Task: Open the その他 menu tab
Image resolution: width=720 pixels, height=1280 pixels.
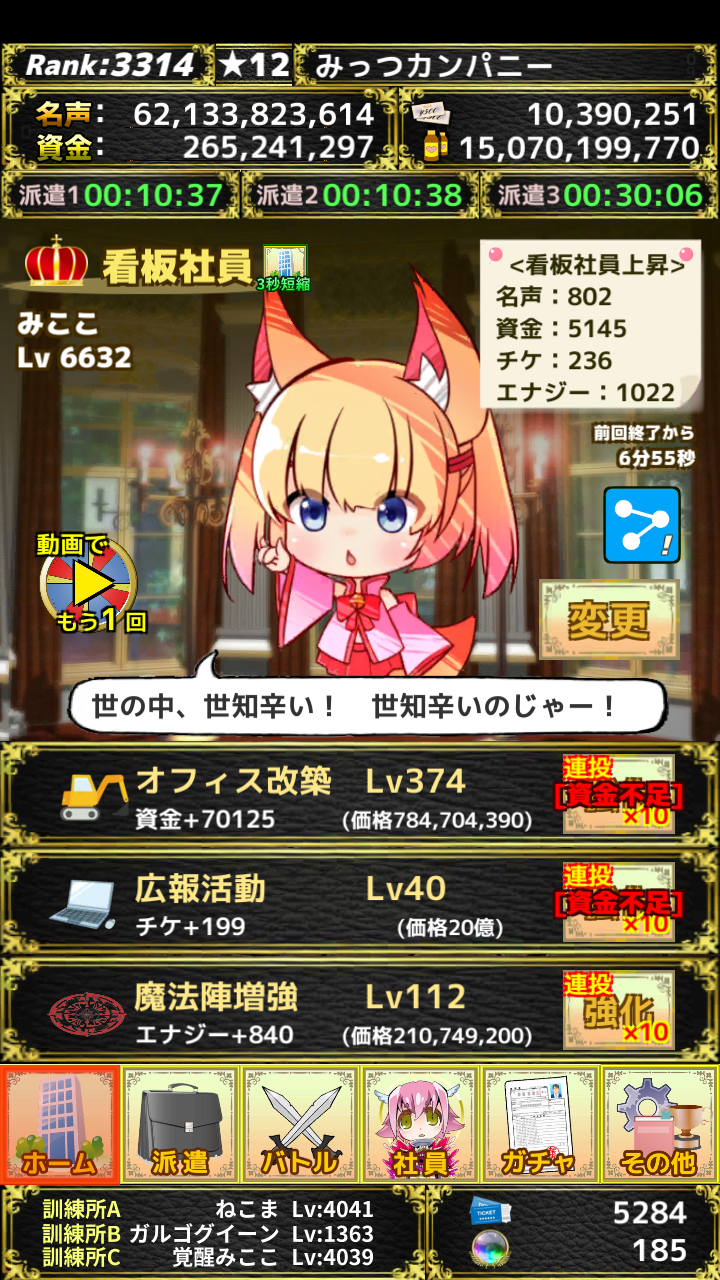Action: [x=658, y=1124]
